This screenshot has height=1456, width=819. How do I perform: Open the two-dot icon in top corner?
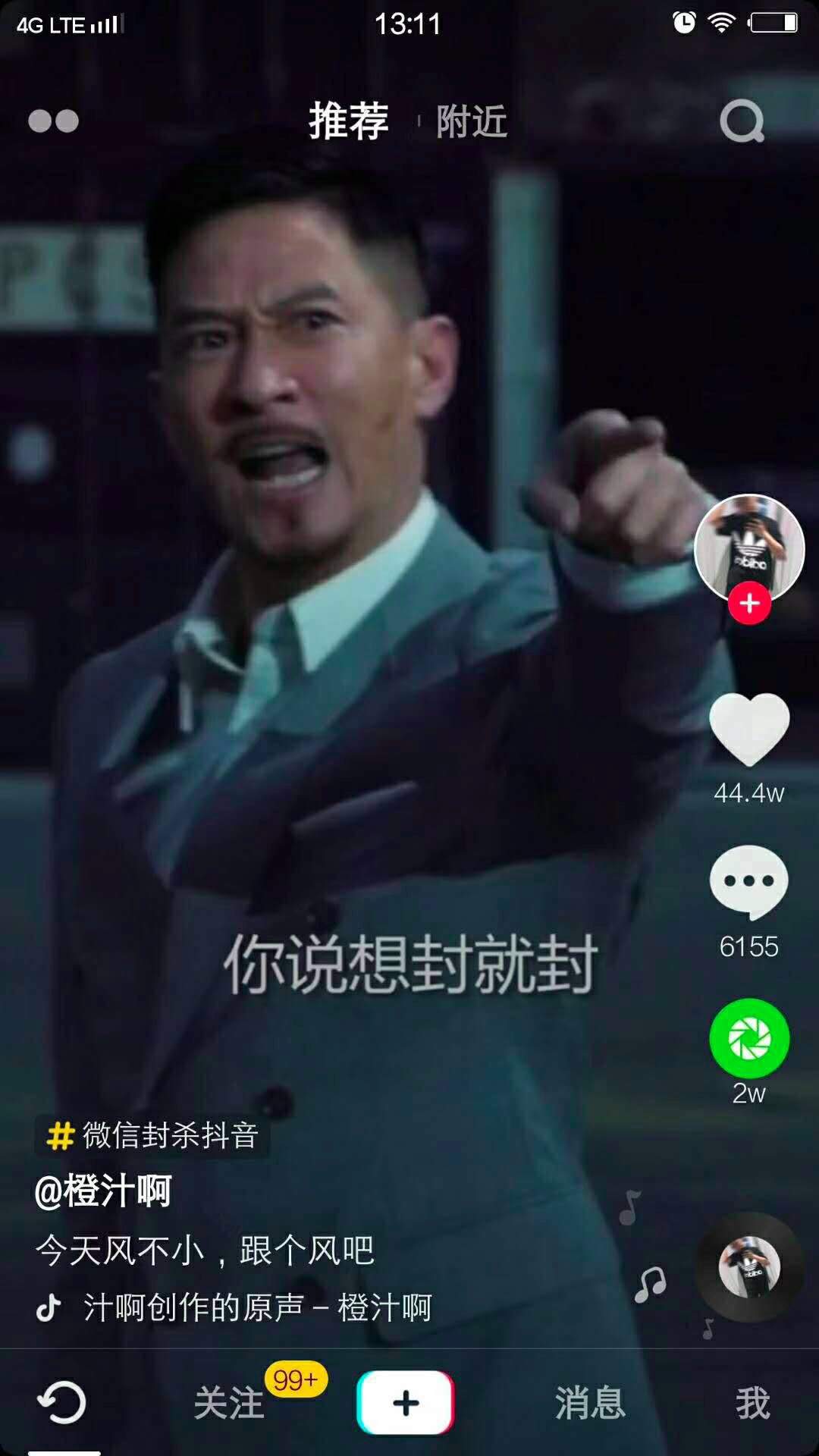tap(53, 121)
